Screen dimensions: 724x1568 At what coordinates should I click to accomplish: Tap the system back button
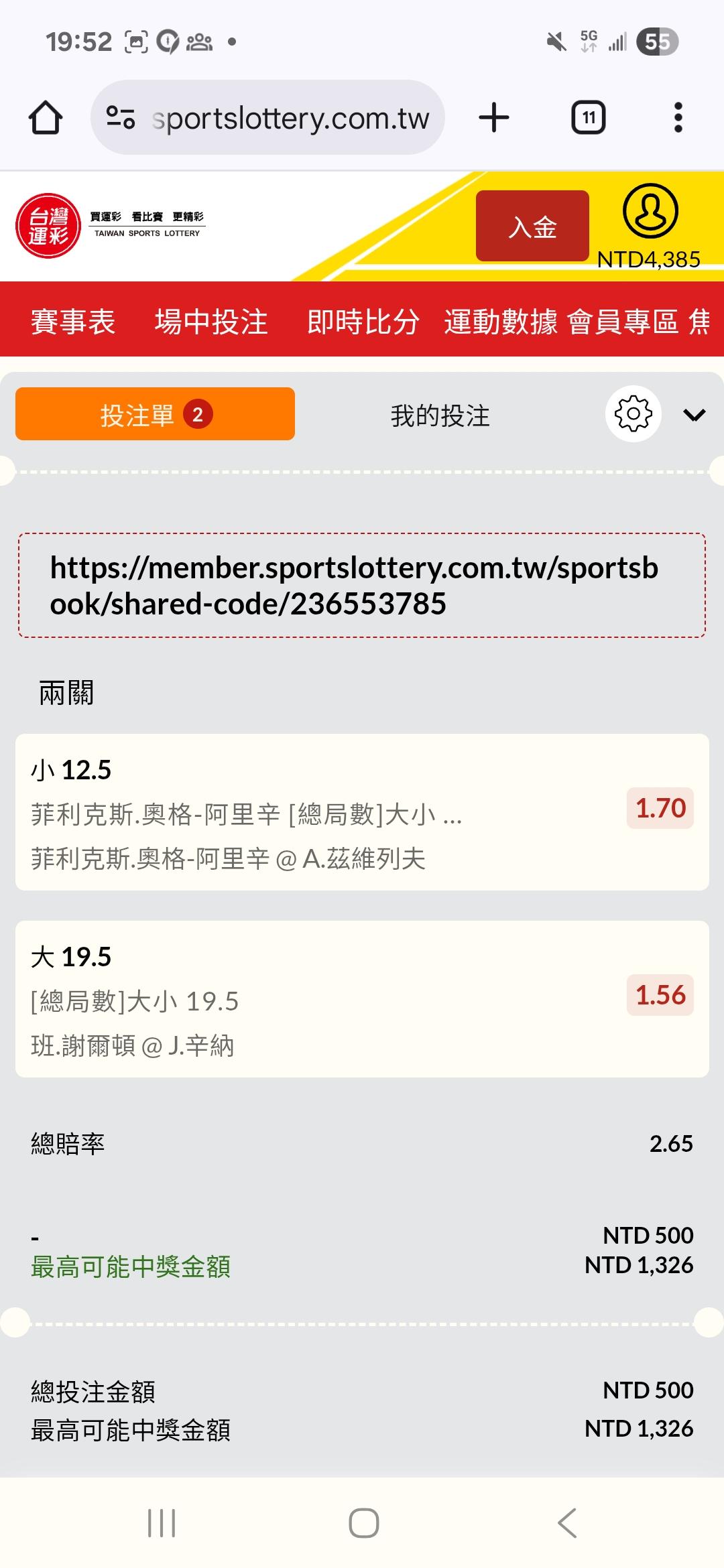[567, 1523]
